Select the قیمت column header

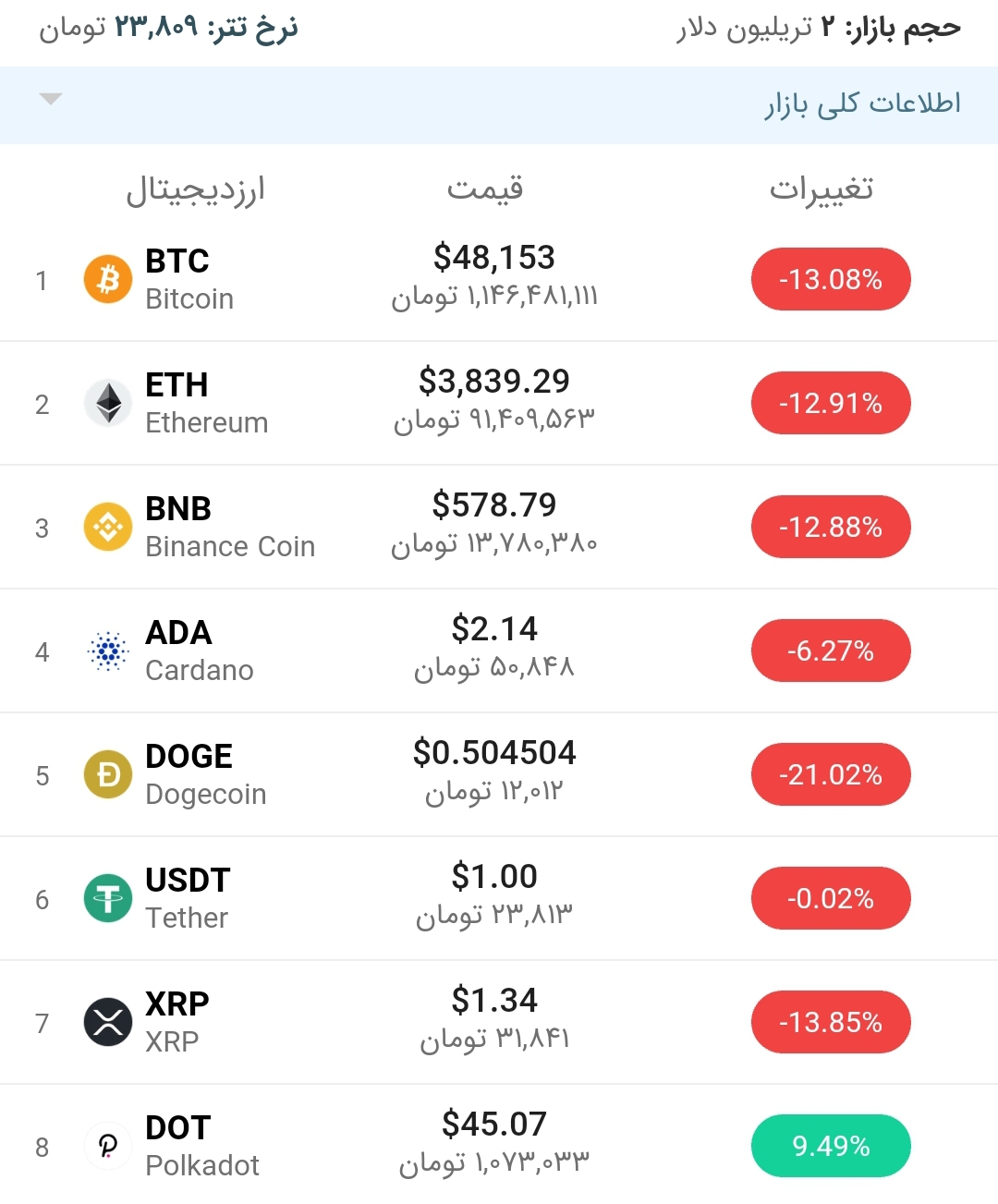coord(484,189)
